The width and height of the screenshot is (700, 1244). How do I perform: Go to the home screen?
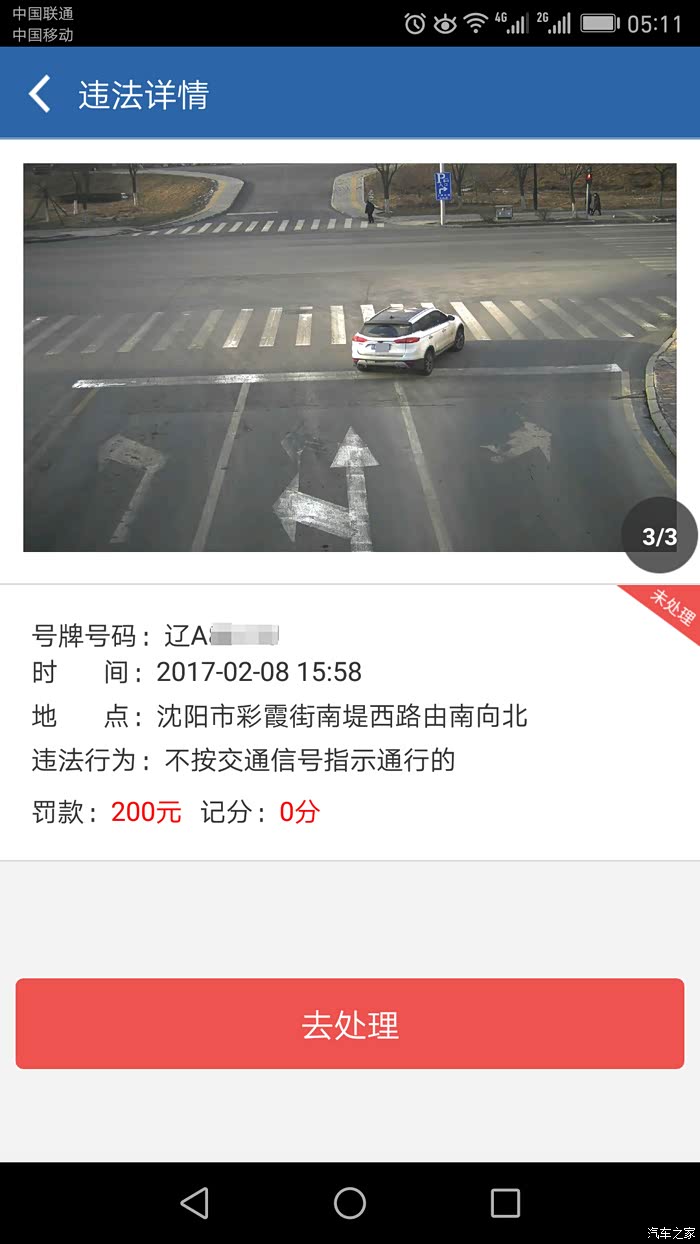(x=350, y=1203)
